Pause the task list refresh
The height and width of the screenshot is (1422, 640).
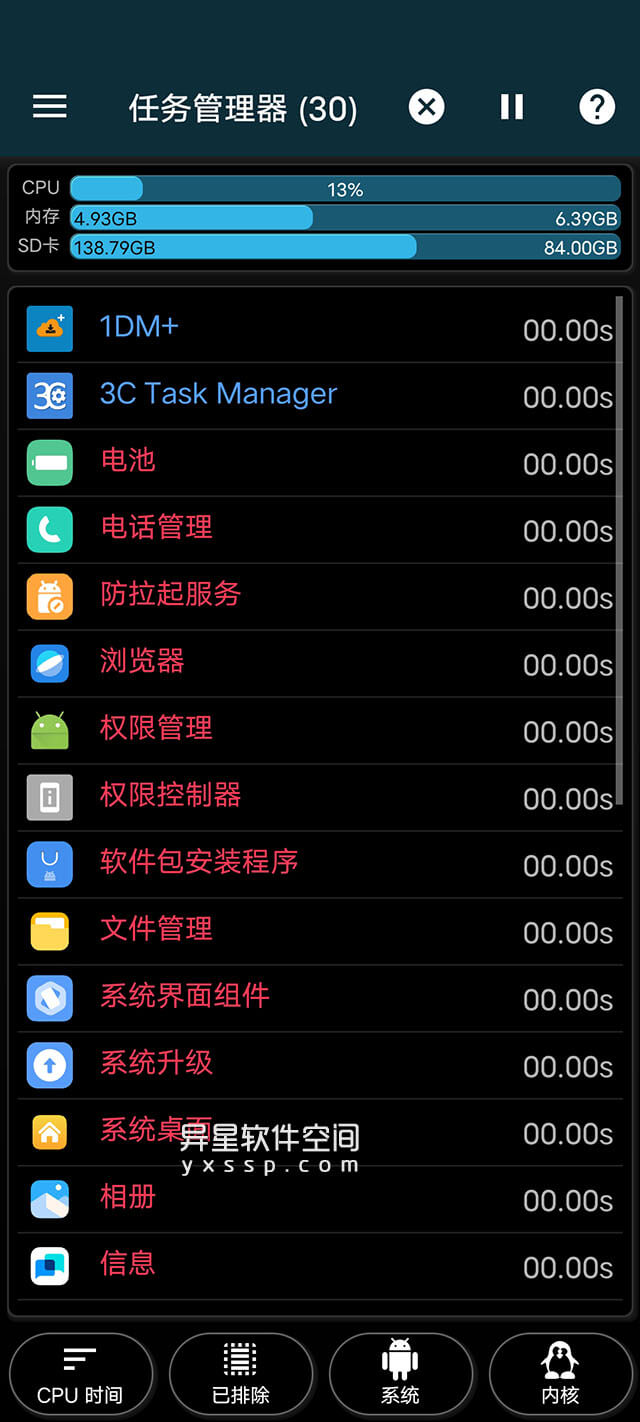pyautogui.click(x=512, y=107)
